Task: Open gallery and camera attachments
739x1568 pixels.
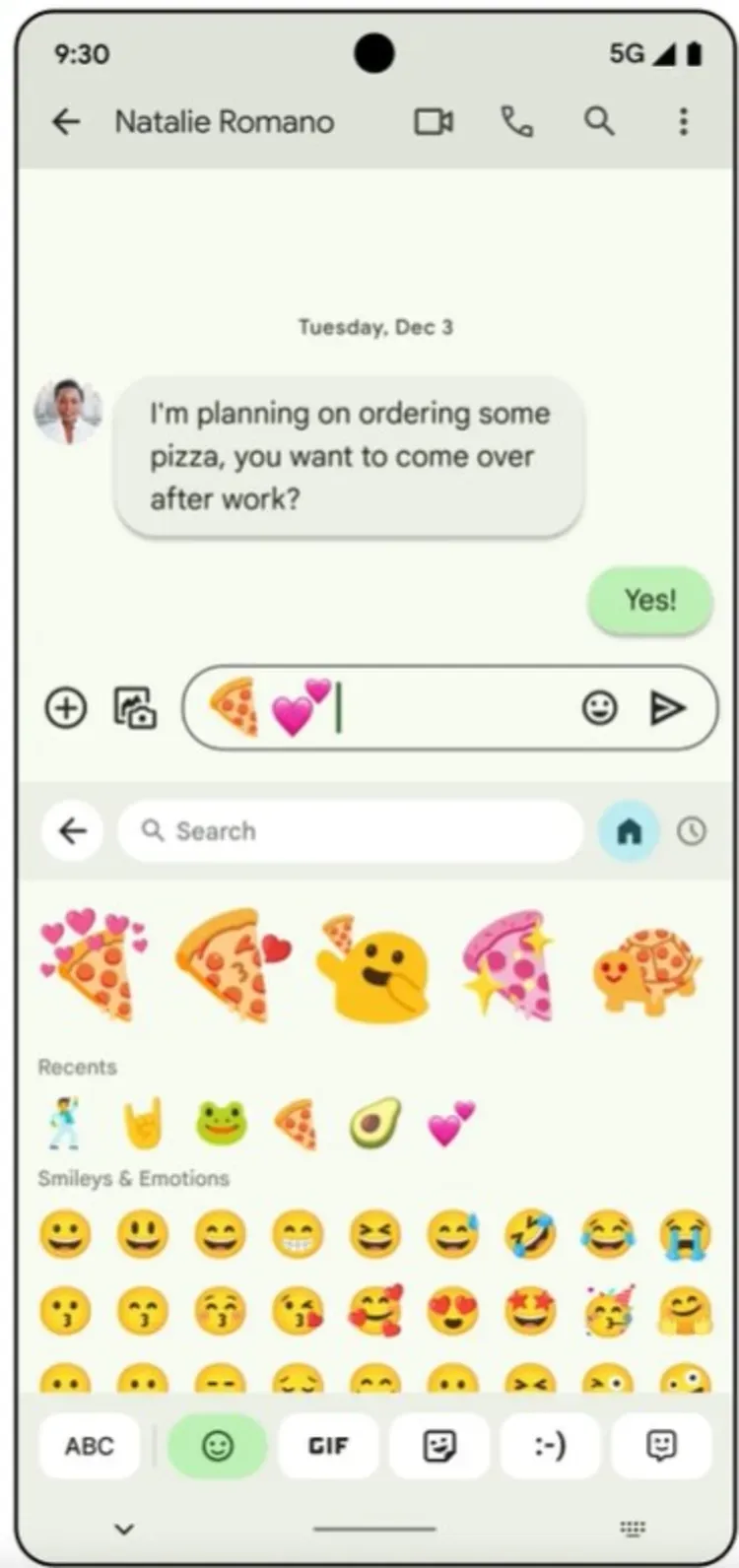Action: click(x=135, y=707)
